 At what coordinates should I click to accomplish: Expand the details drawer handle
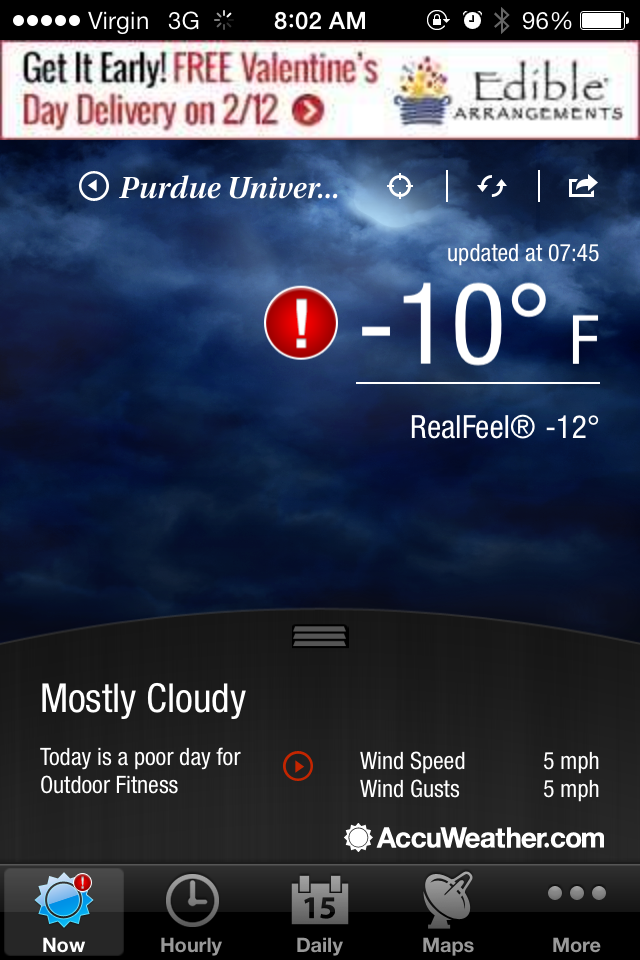320,635
